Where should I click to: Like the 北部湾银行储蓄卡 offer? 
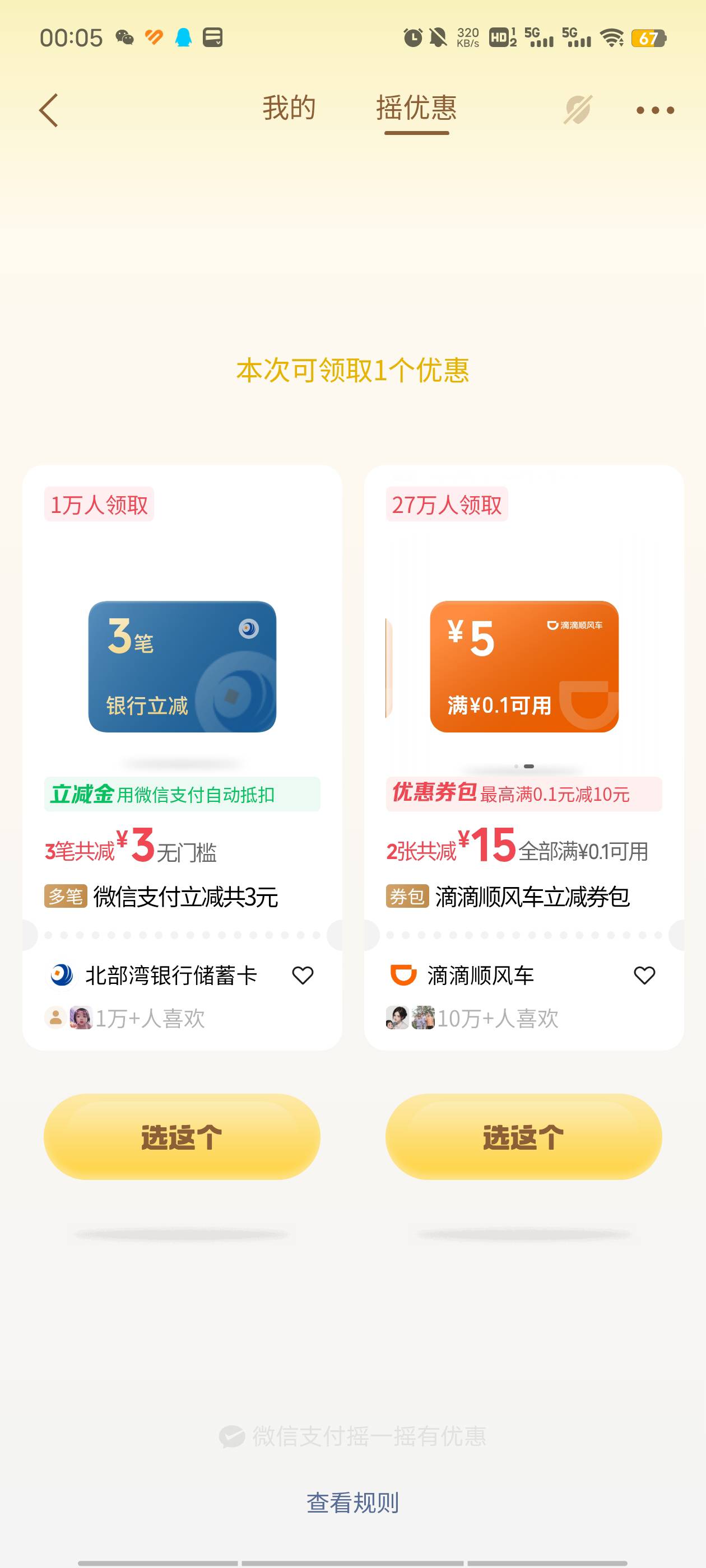303,975
